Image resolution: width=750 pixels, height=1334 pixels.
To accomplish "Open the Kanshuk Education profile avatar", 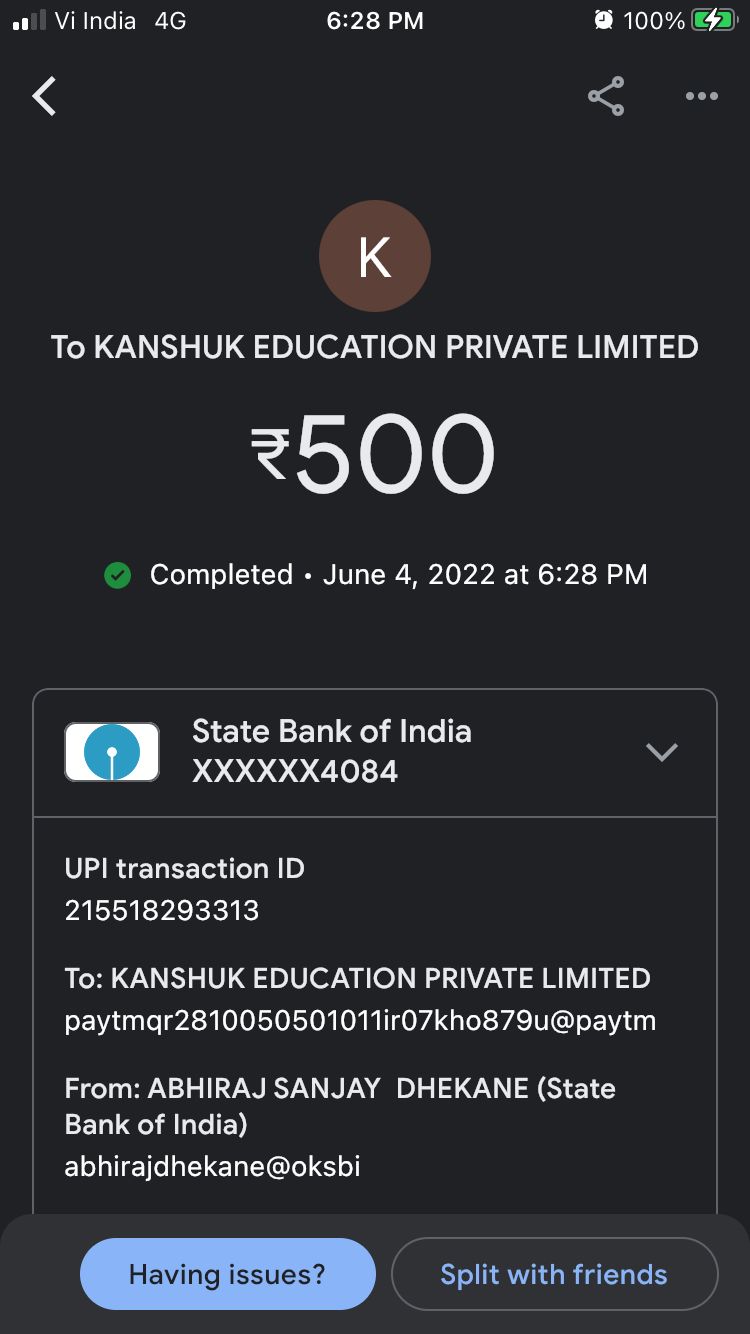I will tap(375, 257).
